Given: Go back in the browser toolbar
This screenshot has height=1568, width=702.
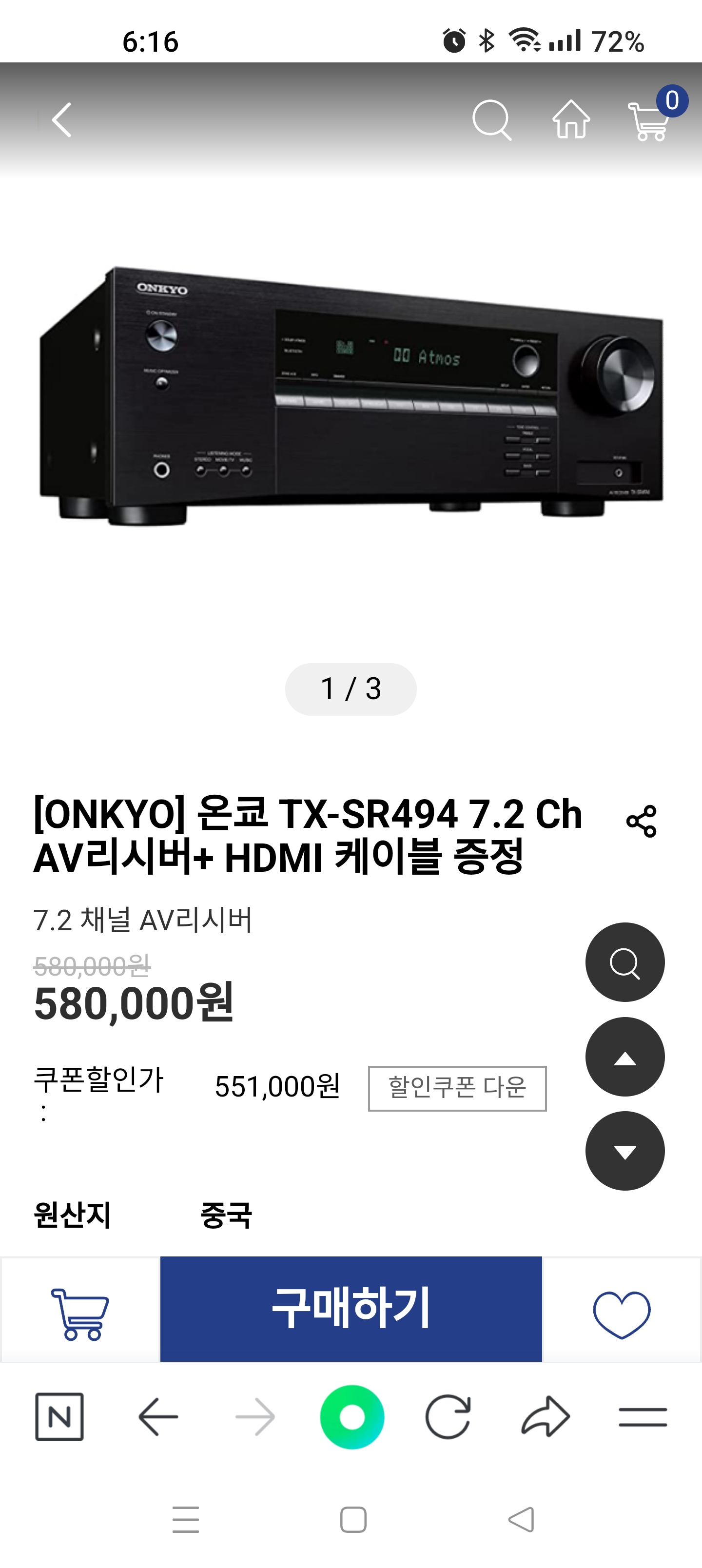Looking at the screenshot, I should 158,1416.
